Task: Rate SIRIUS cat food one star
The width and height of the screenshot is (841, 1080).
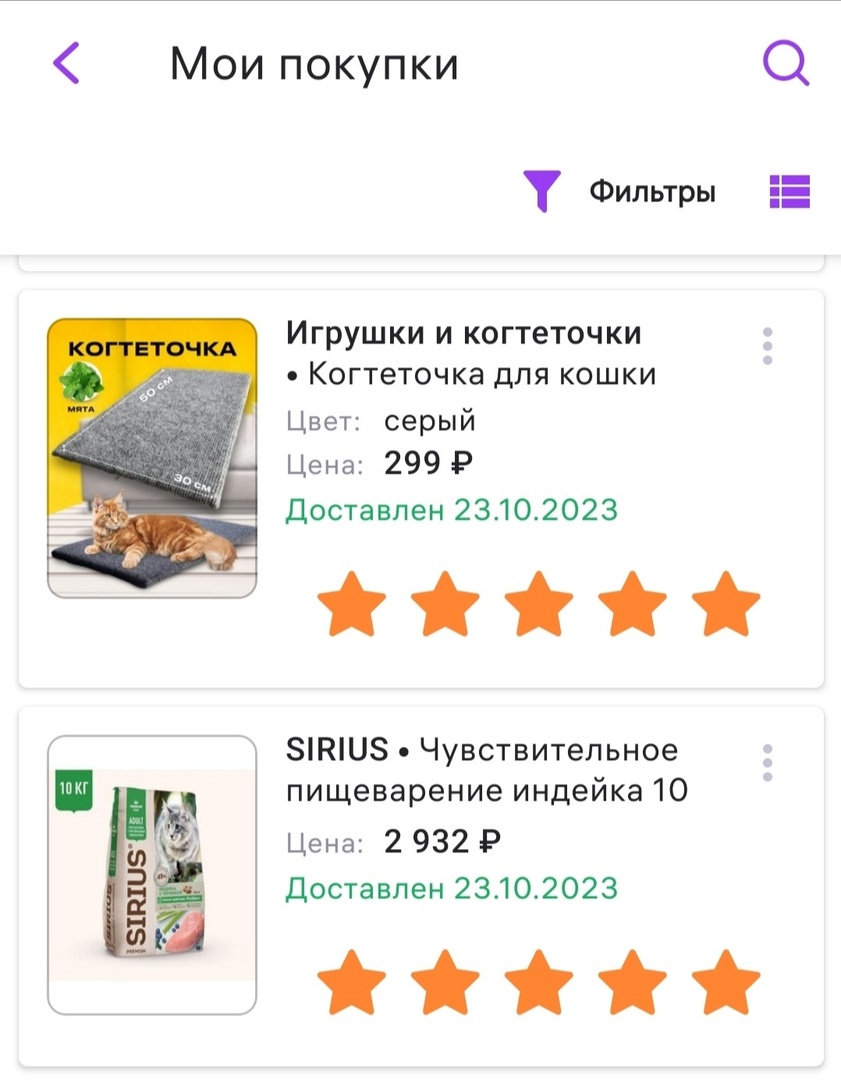Action: (x=351, y=983)
